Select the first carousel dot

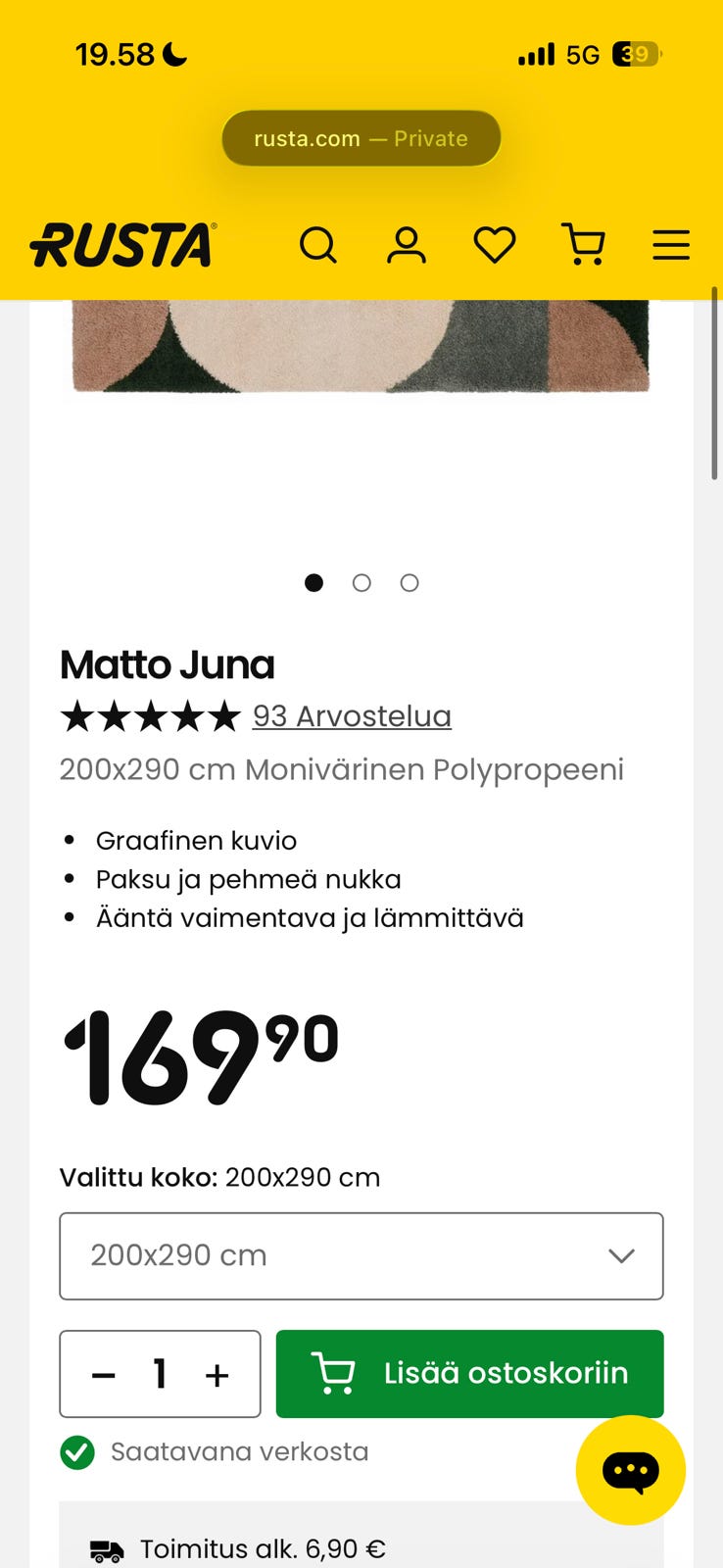(x=314, y=582)
